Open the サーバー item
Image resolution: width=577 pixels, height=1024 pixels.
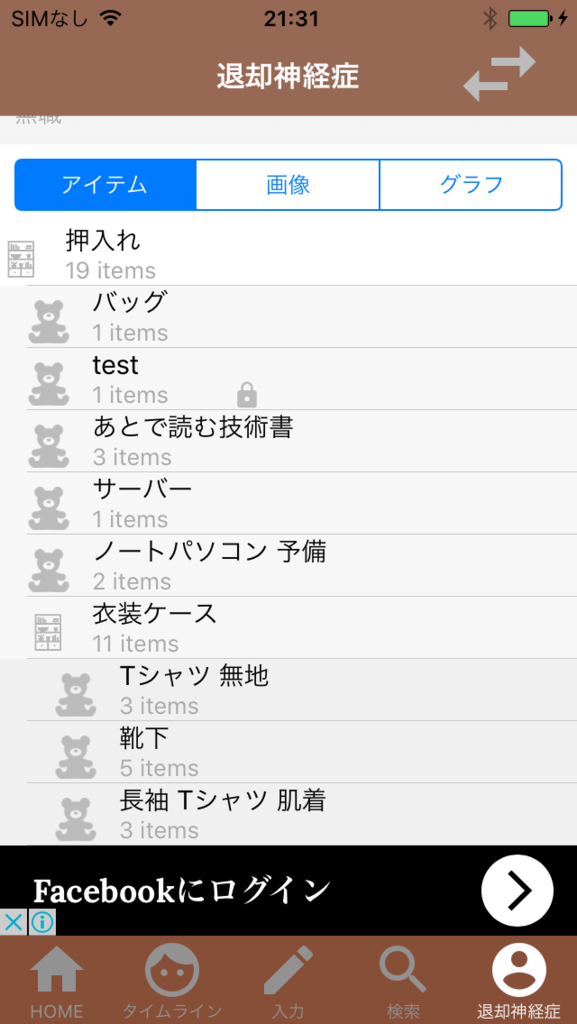(302, 503)
